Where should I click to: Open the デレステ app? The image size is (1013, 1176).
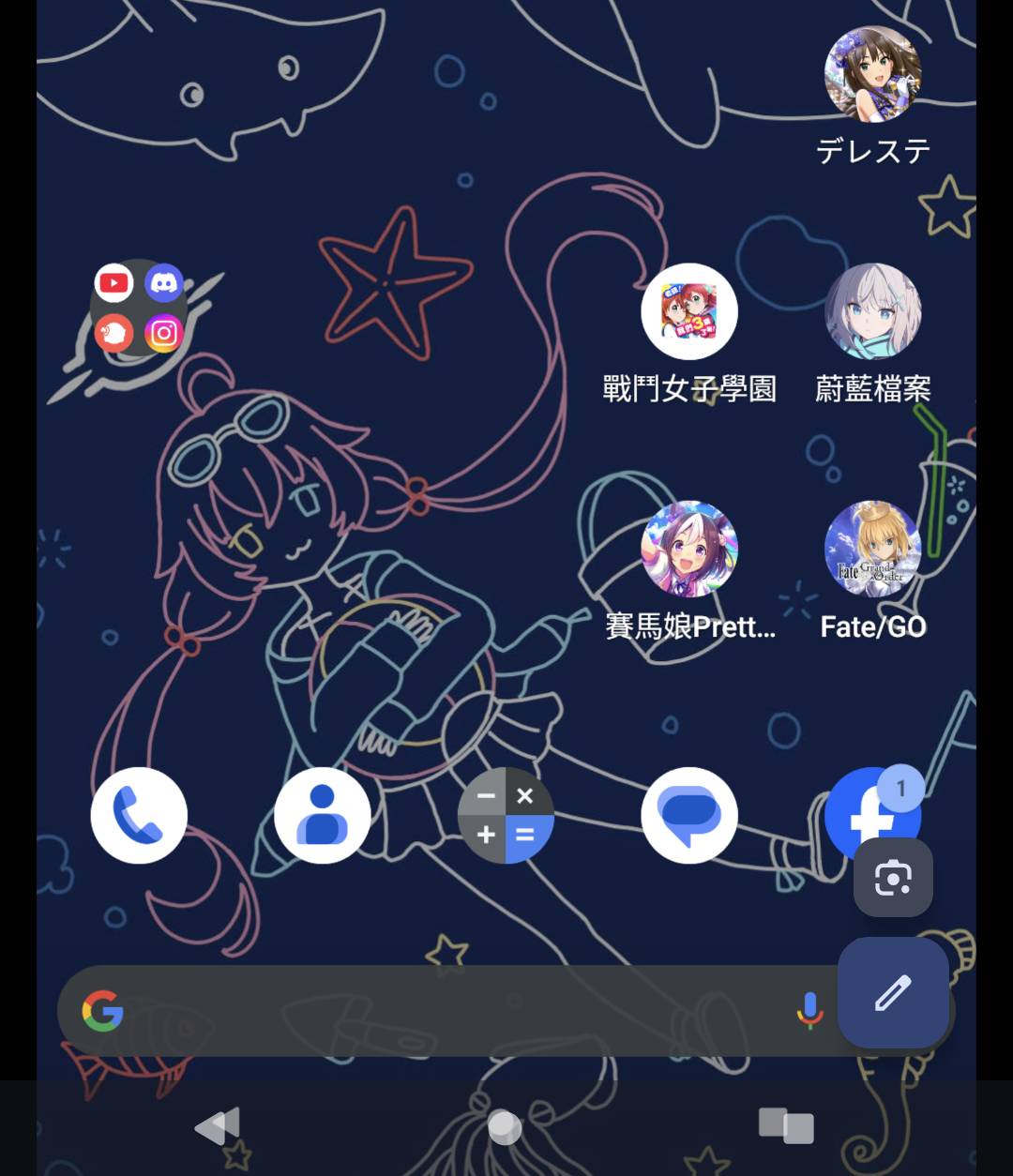[x=872, y=75]
